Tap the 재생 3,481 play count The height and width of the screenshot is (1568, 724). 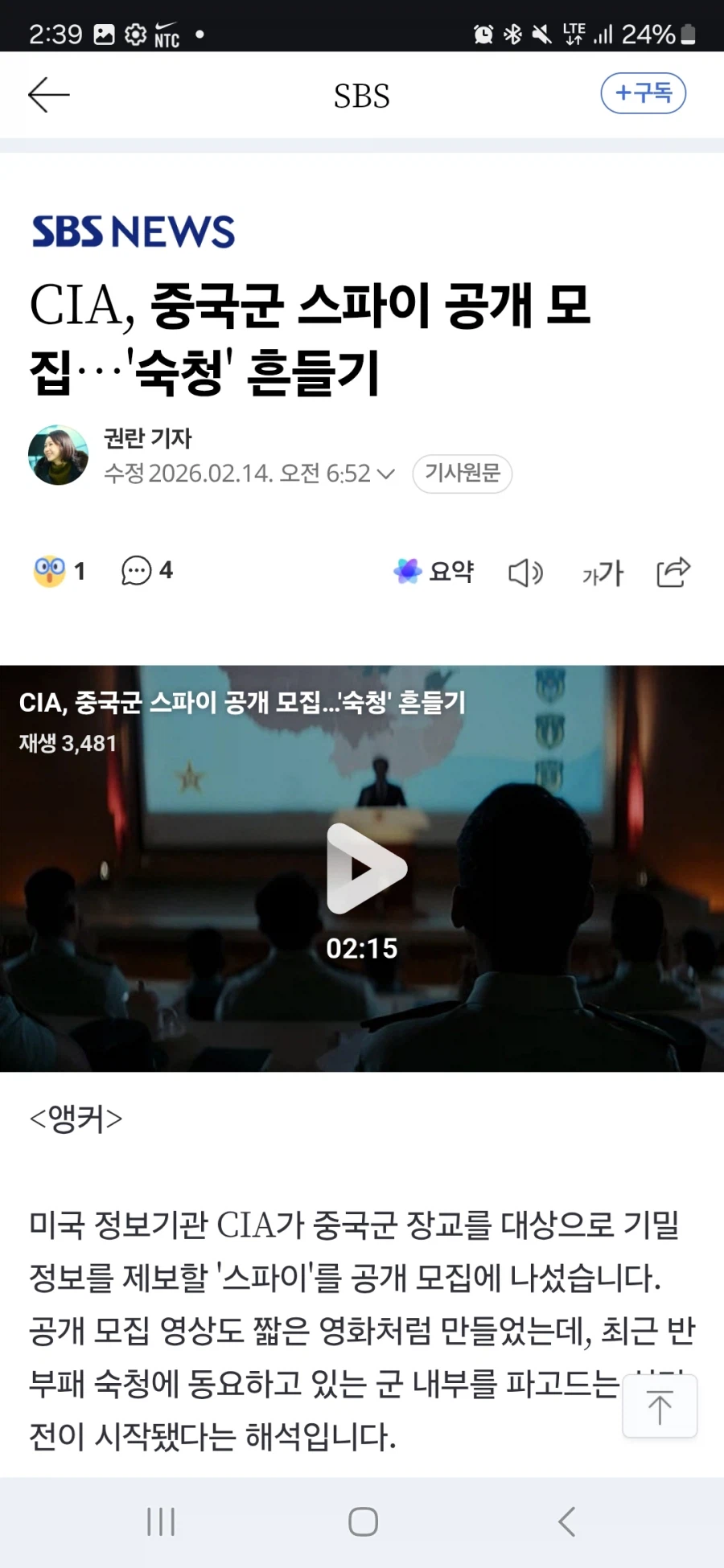66,744
